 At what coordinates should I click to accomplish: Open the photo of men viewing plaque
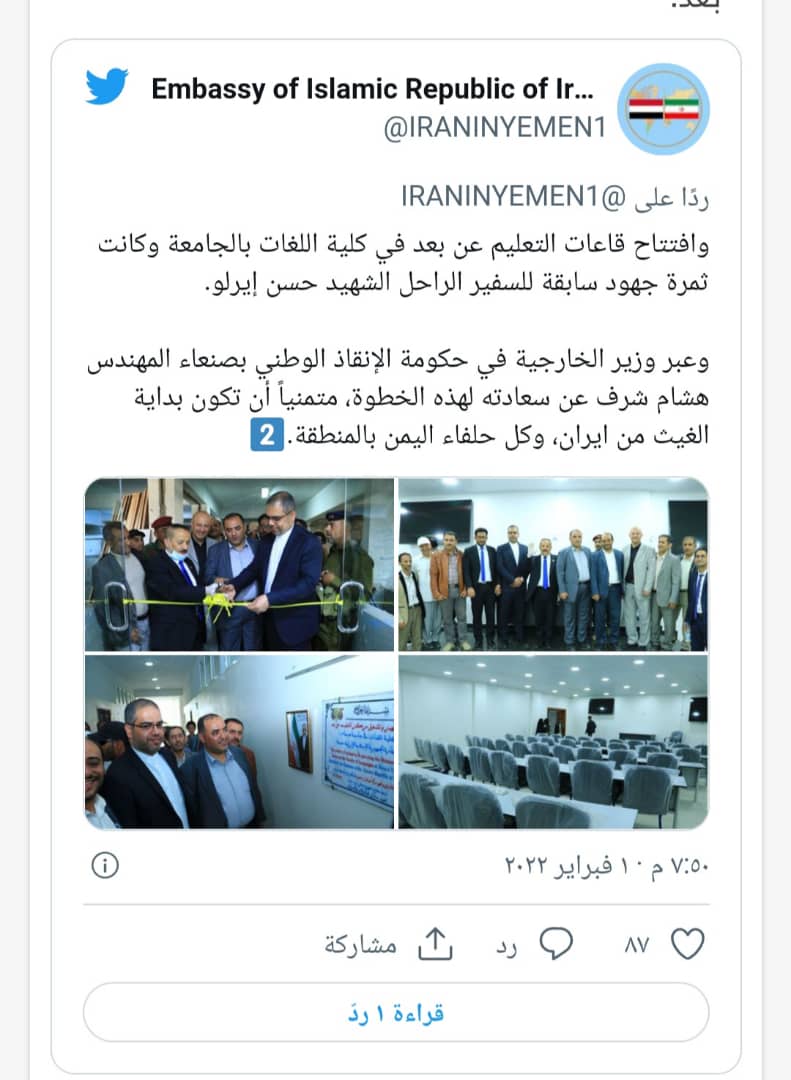pos(239,741)
